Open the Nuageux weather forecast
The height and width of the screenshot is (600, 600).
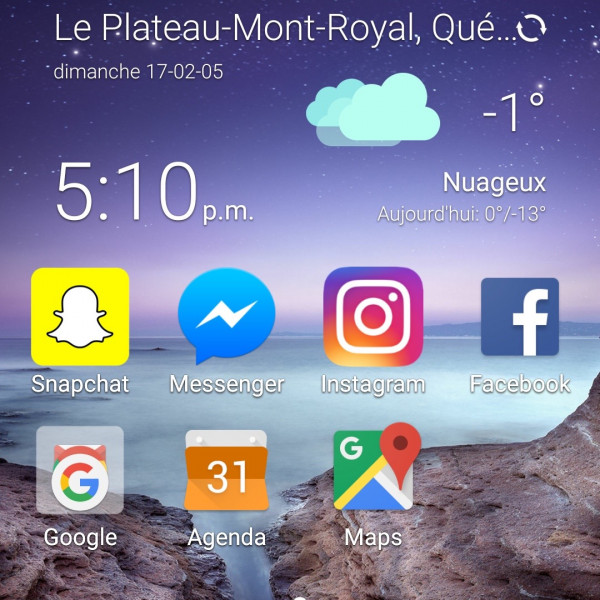(x=494, y=183)
